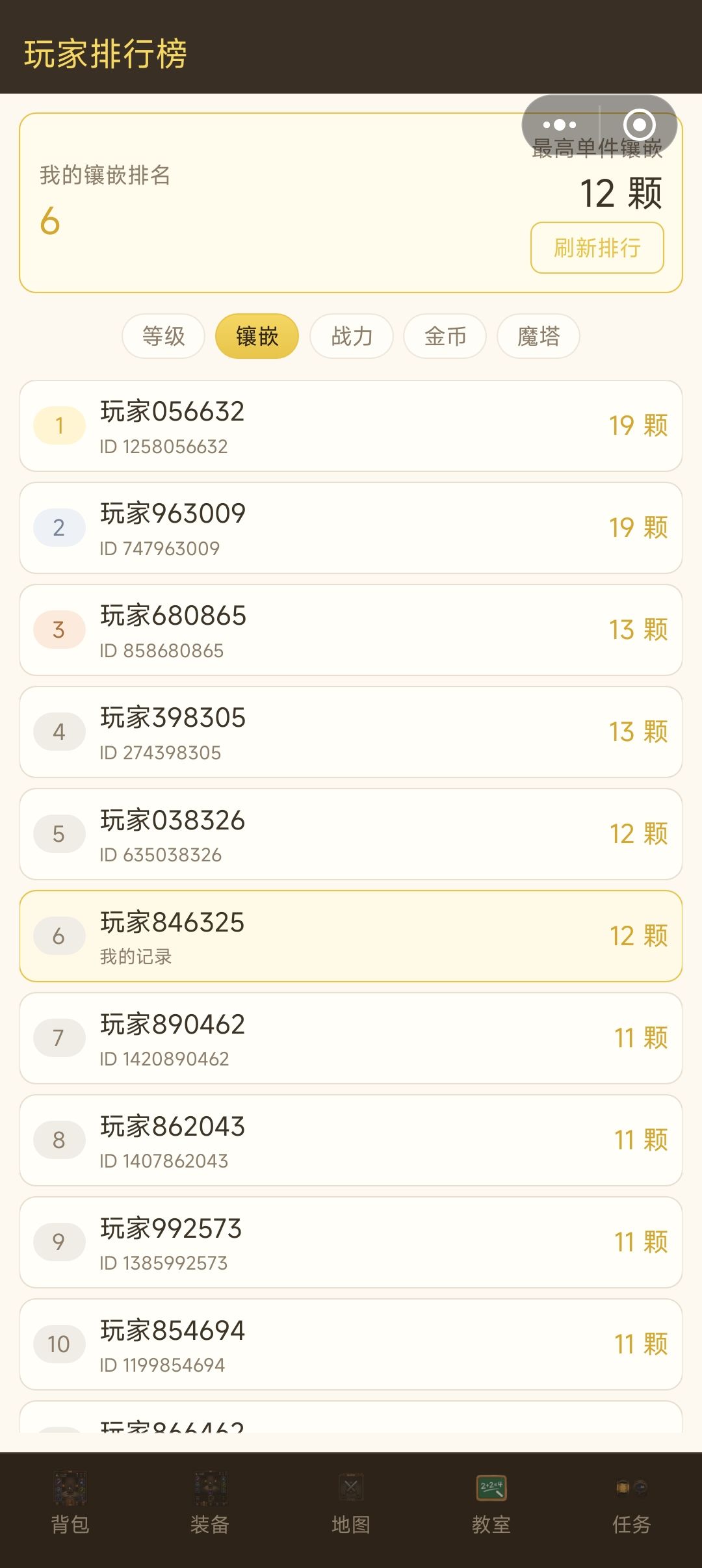Open the 教室 tab
702x1568 pixels.
(x=491, y=1502)
